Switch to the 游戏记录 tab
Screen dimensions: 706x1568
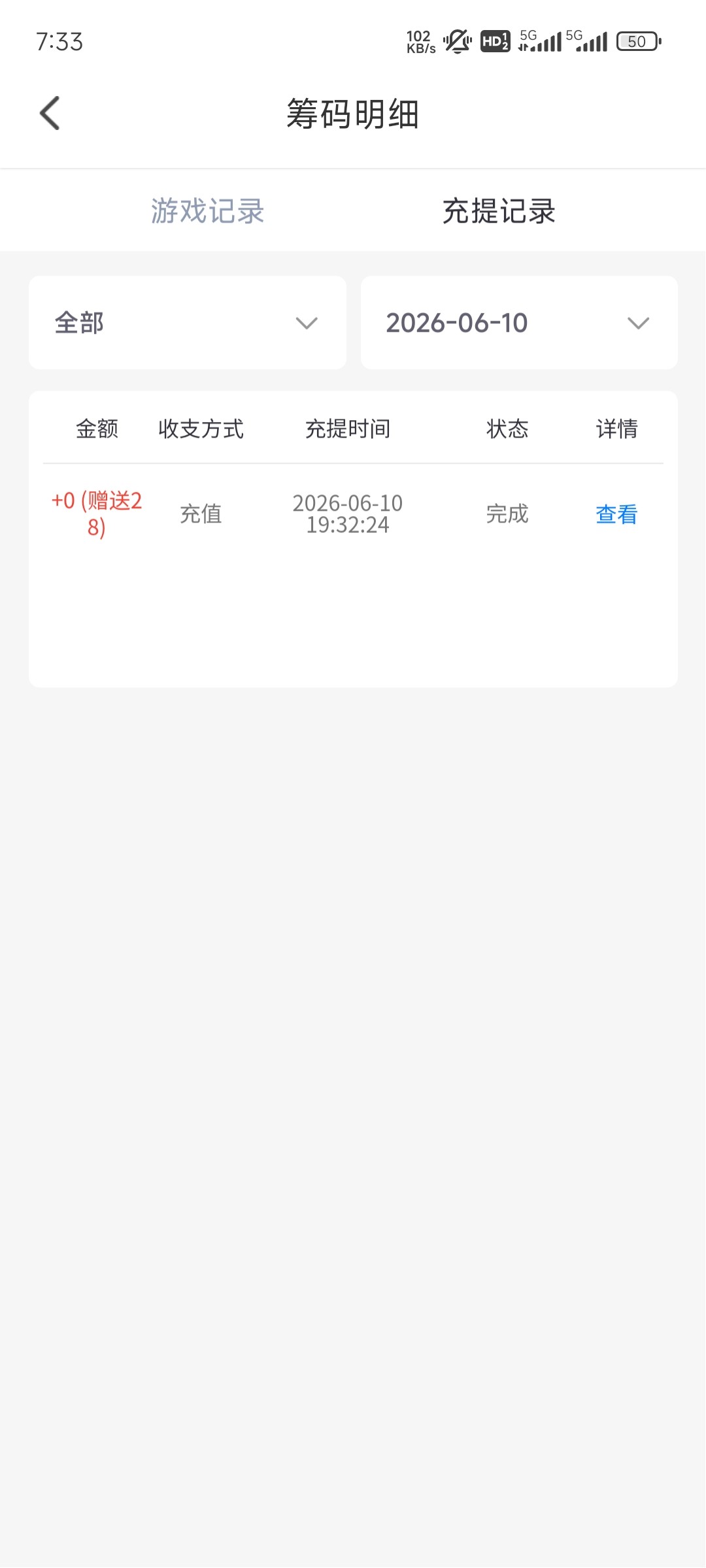tap(207, 211)
